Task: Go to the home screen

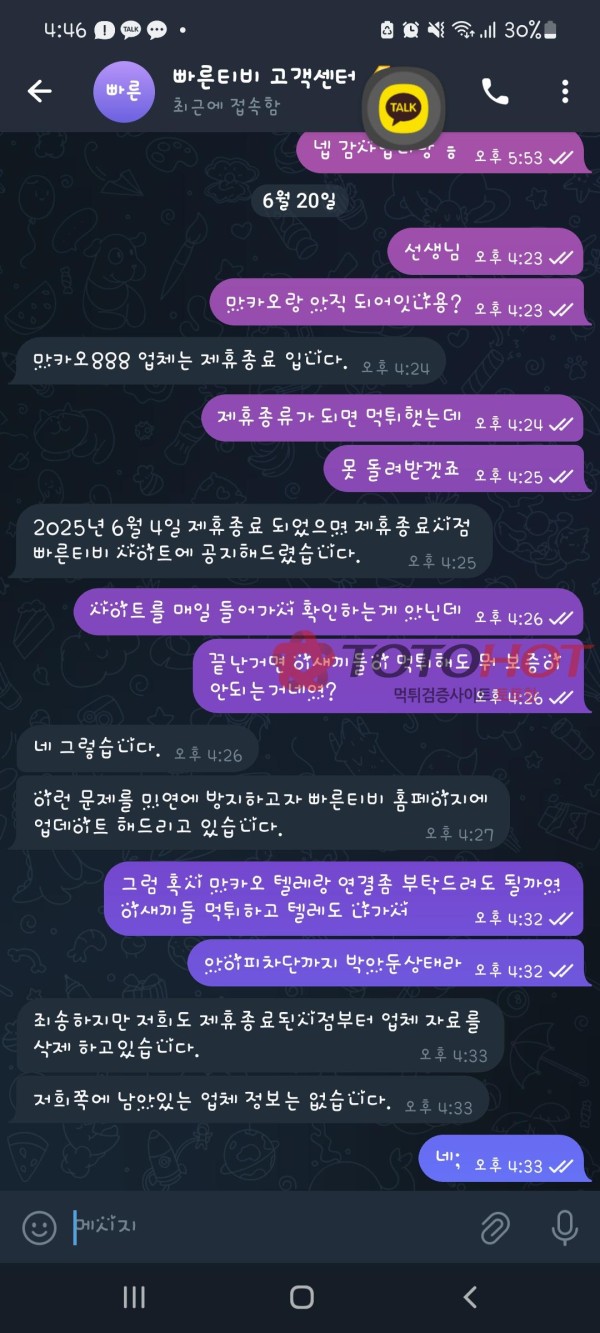Action: point(301,1297)
